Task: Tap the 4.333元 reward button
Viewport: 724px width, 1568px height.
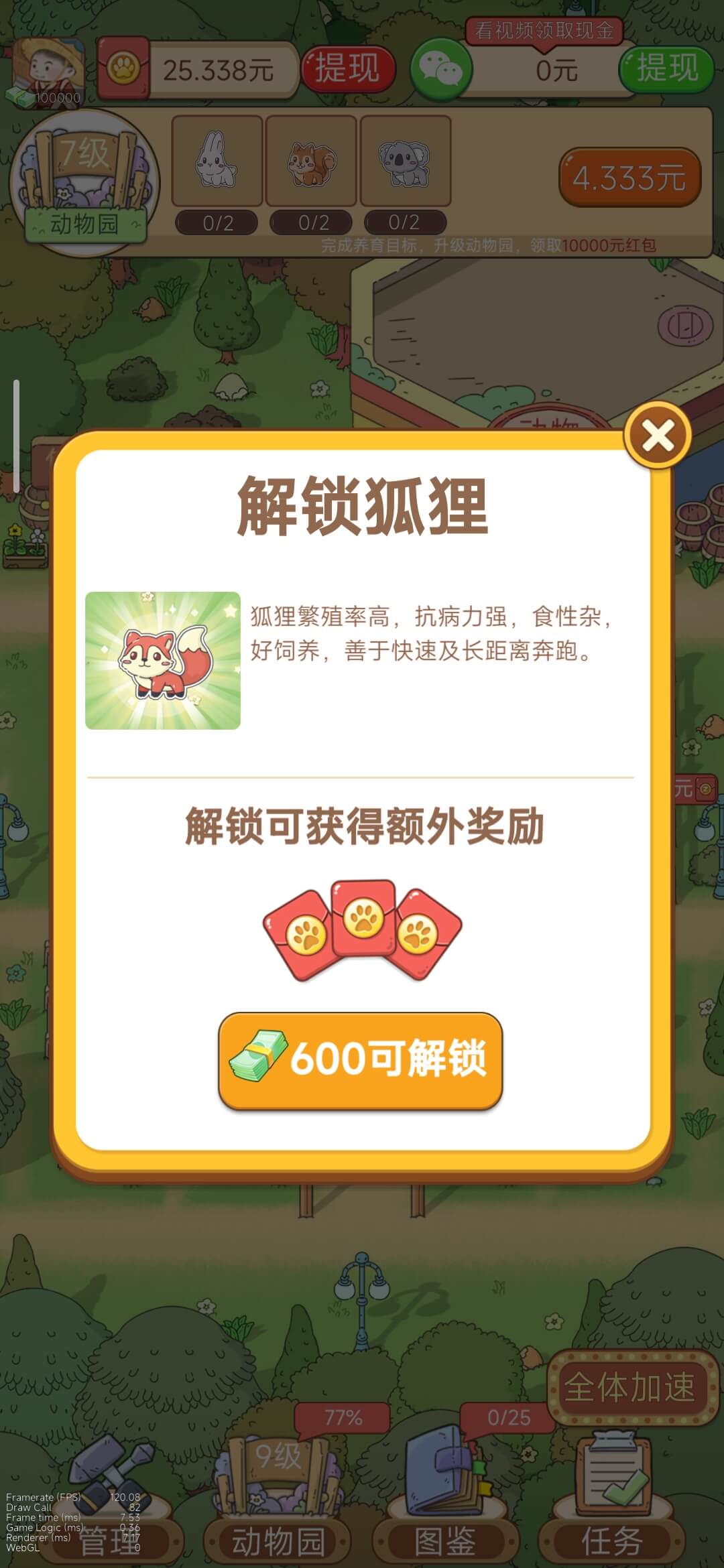Action: tap(629, 178)
